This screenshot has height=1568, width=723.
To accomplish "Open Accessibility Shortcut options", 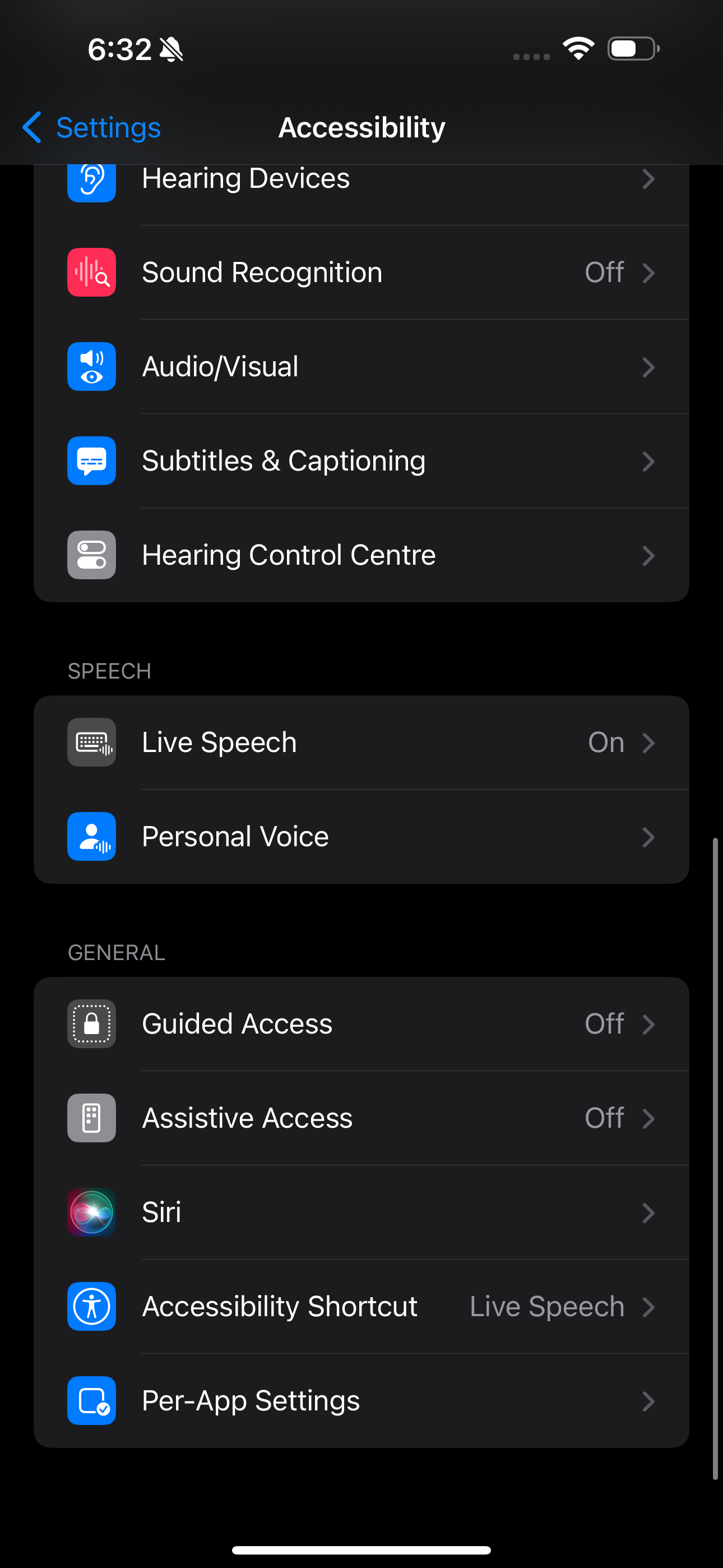I will pyautogui.click(x=360, y=1307).
